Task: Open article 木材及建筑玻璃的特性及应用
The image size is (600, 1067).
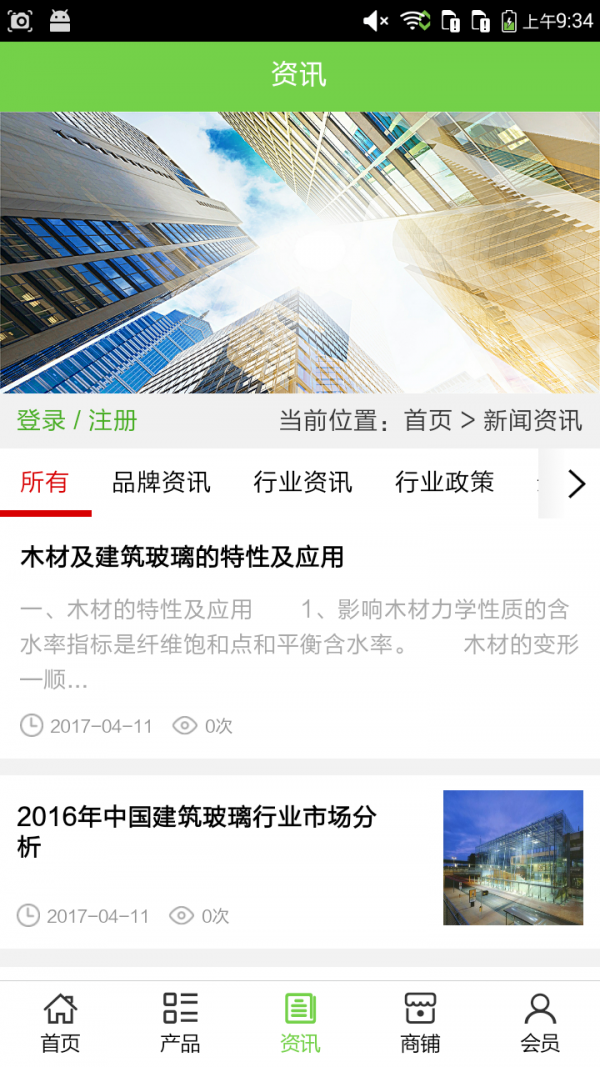Action: tap(182, 557)
